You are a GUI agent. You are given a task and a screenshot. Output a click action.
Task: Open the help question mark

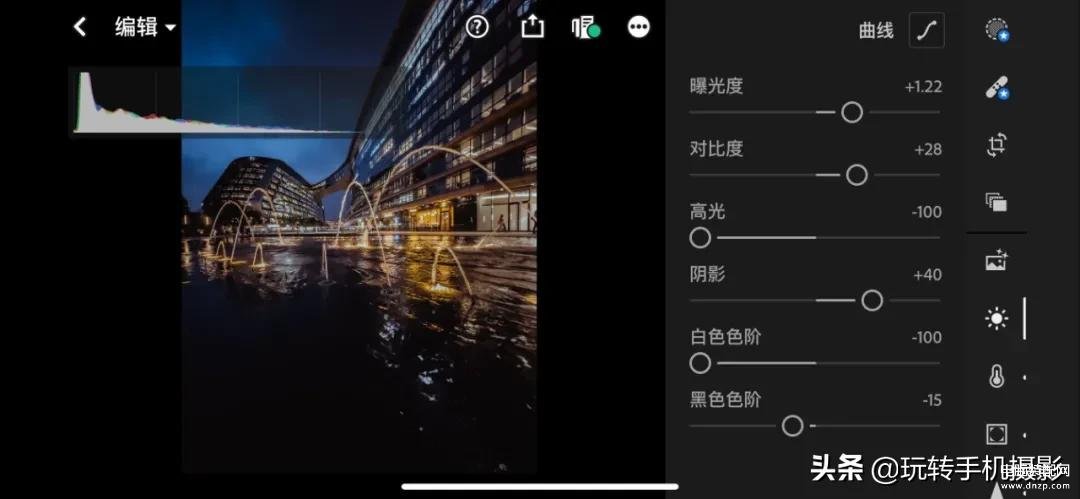click(478, 27)
